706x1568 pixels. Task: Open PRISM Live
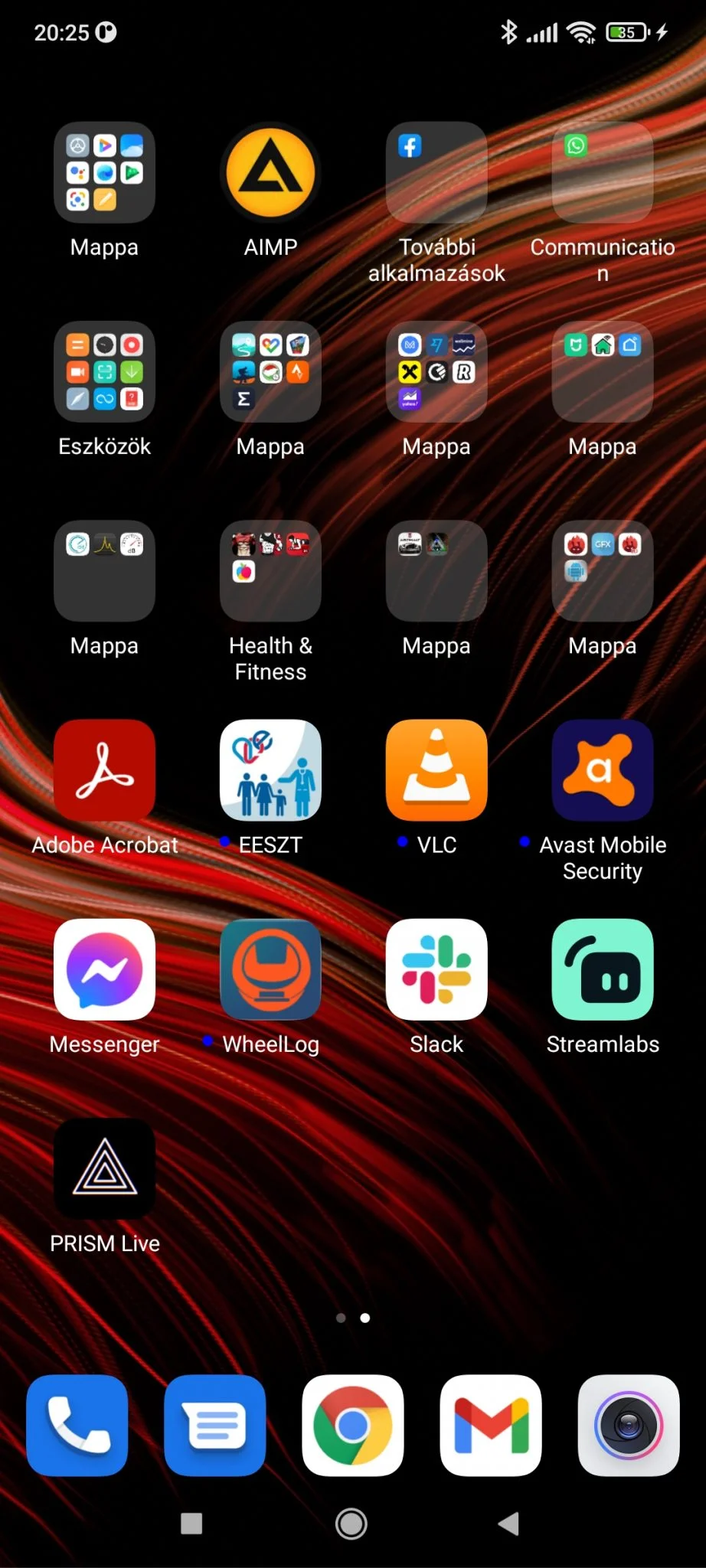pyautogui.click(x=105, y=1168)
